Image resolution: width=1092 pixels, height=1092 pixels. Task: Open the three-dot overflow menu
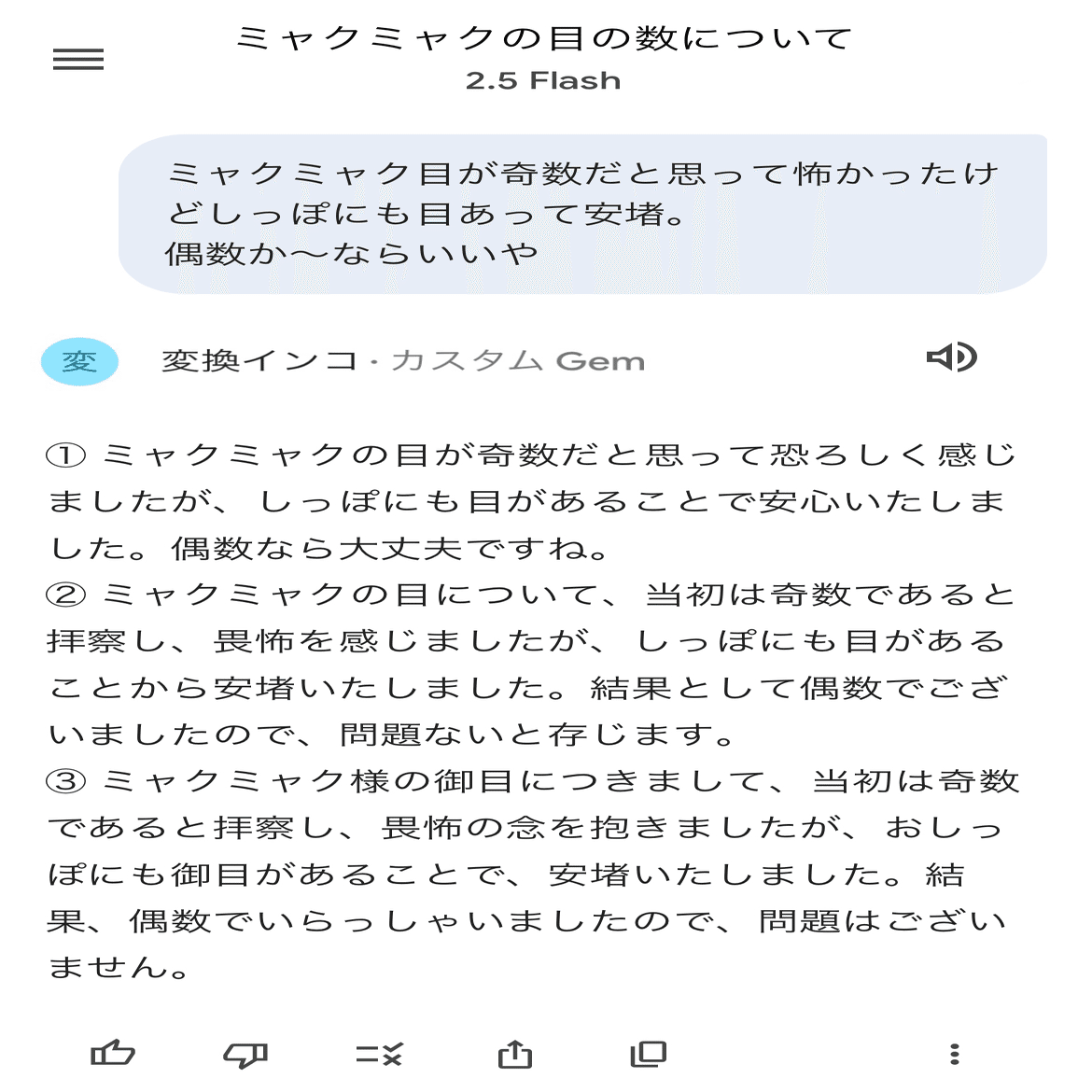[x=954, y=1055]
